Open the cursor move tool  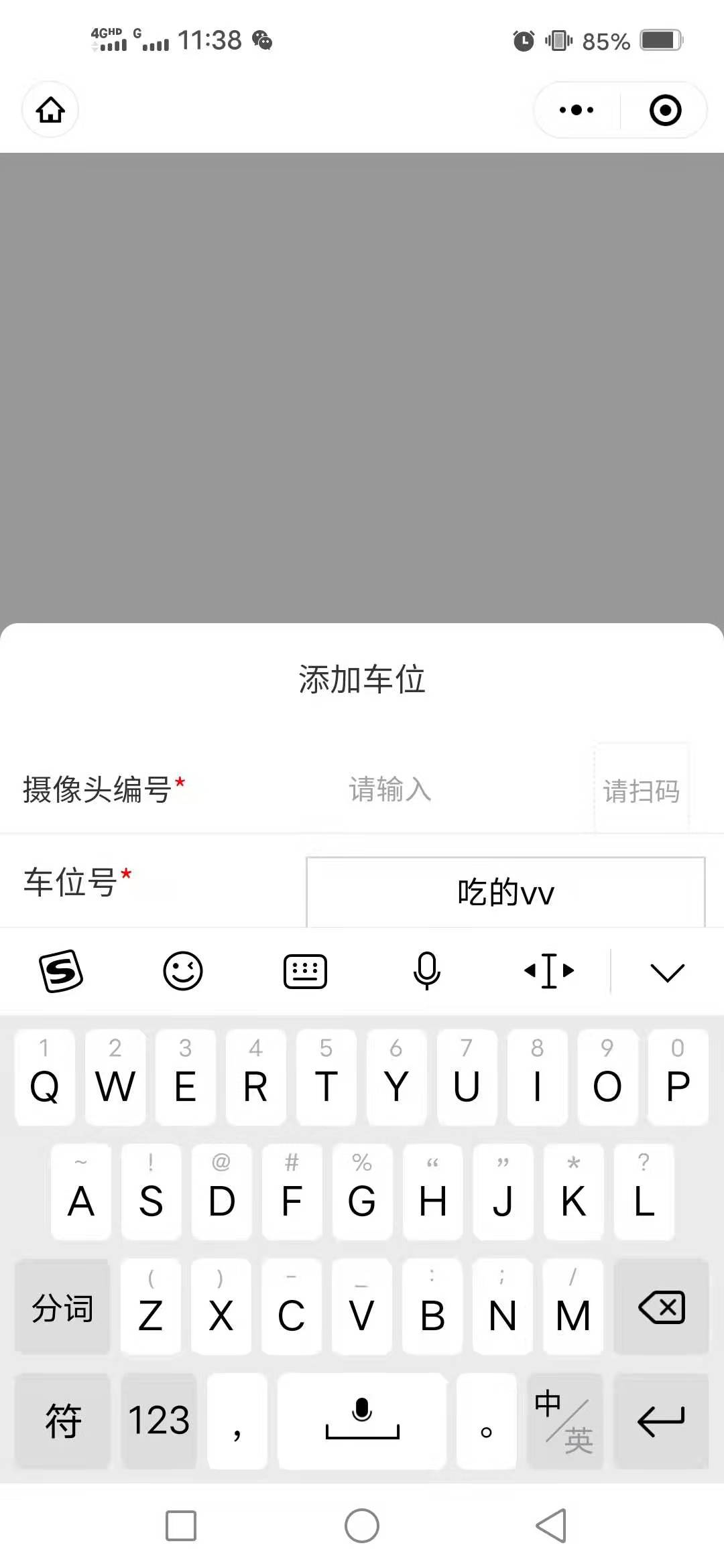(549, 971)
